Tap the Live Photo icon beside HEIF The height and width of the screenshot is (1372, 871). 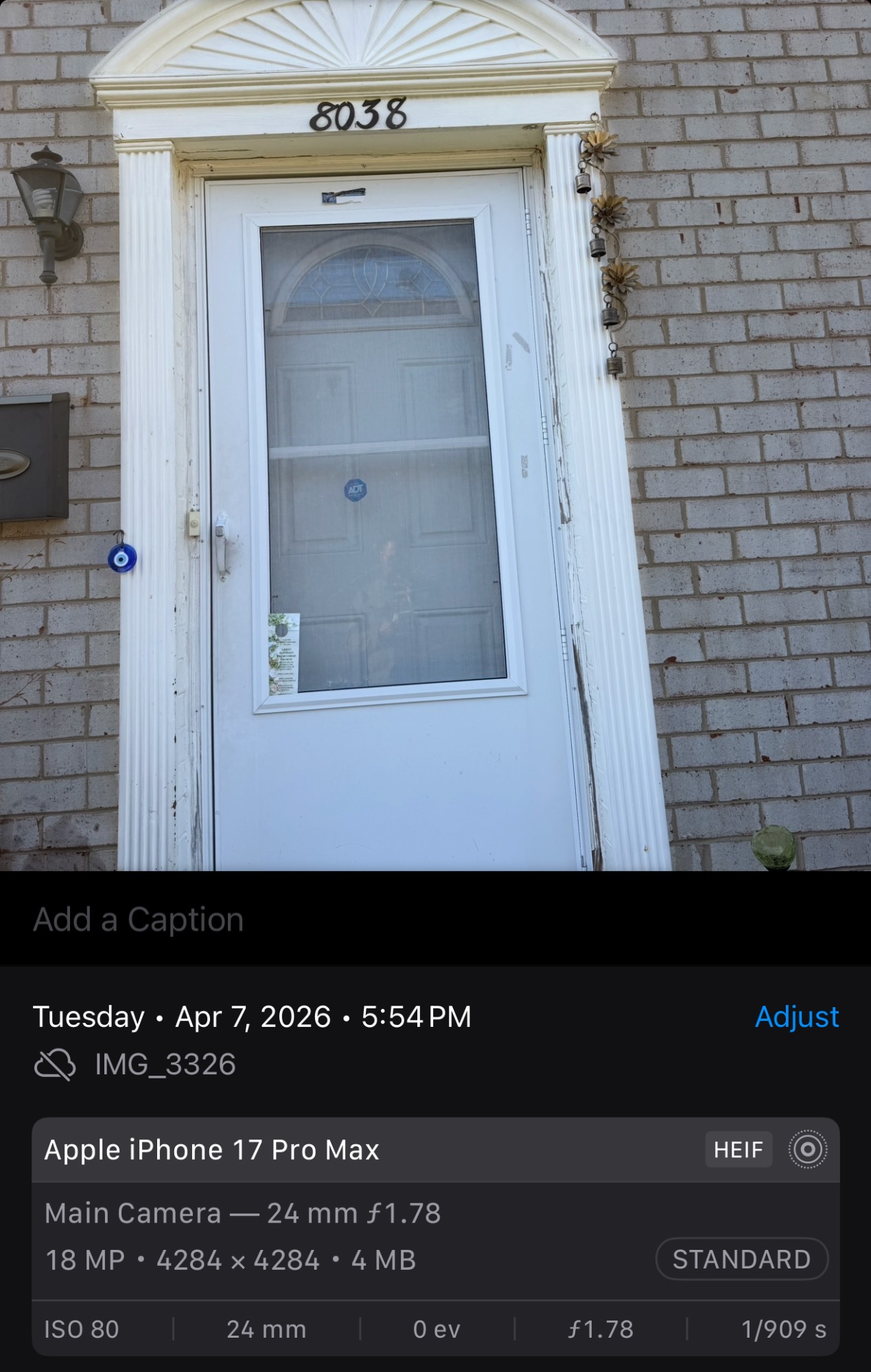pyautogui.click(x=807, y=1149)
